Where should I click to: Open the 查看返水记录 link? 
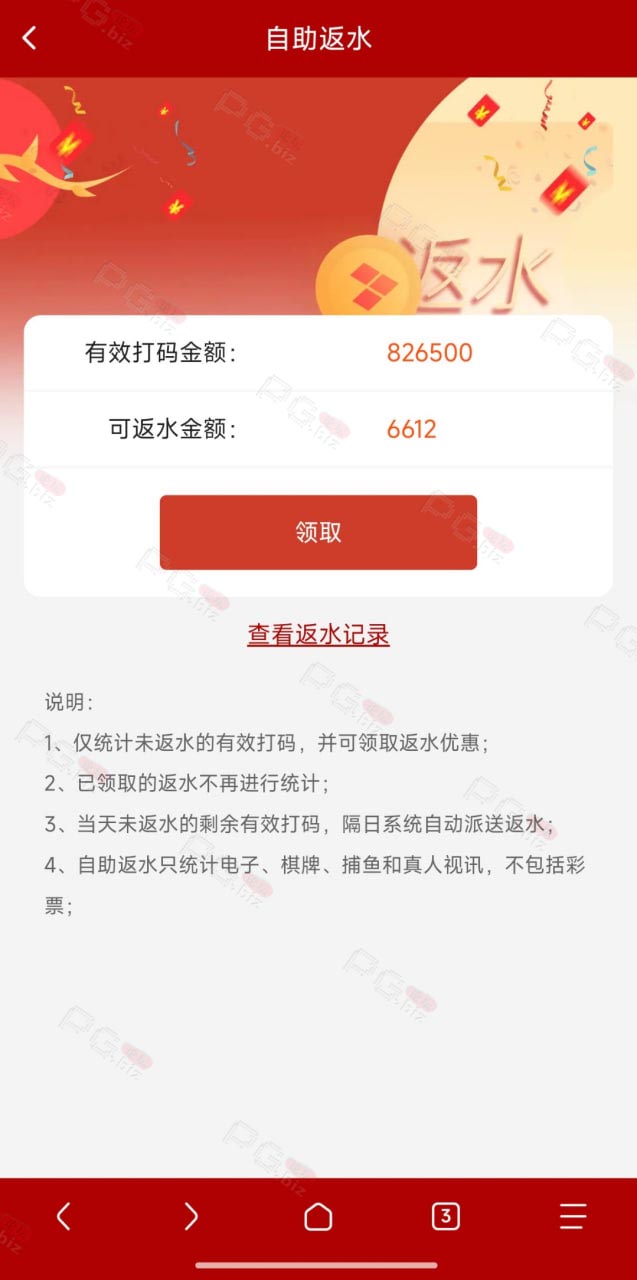(318, 634)
